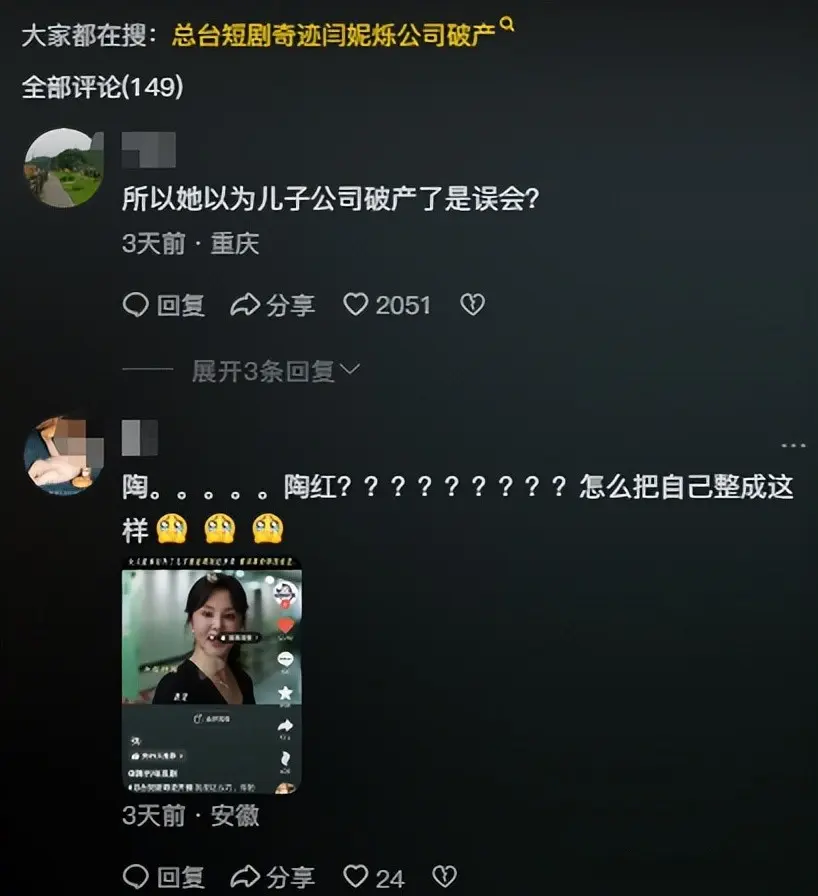Screen dimensions: 818x896
Task: Share the 重庆 comment
Action: pos(272,305)
